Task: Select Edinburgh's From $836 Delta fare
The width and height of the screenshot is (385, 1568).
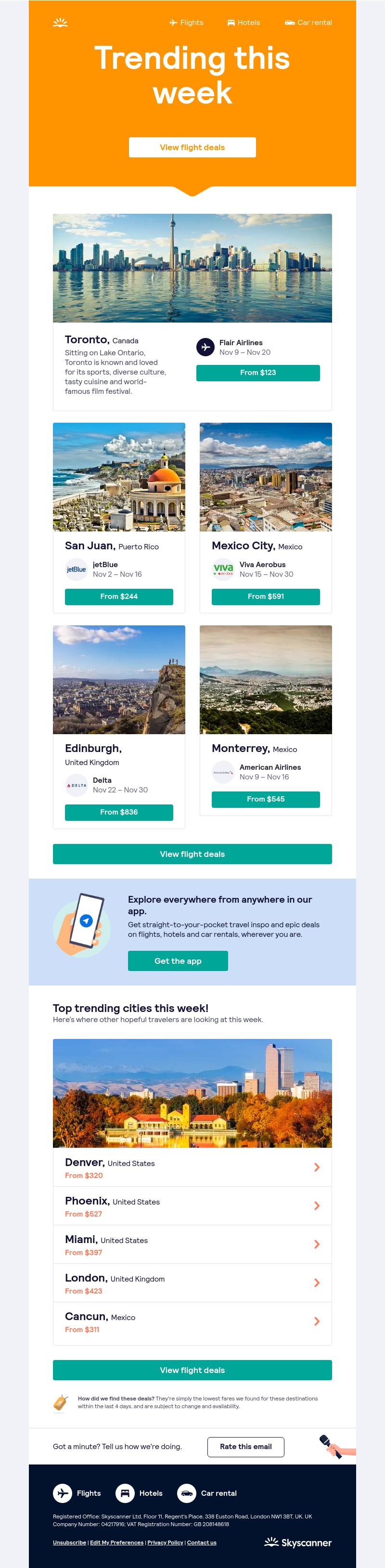Action: (x=119, y=812)
